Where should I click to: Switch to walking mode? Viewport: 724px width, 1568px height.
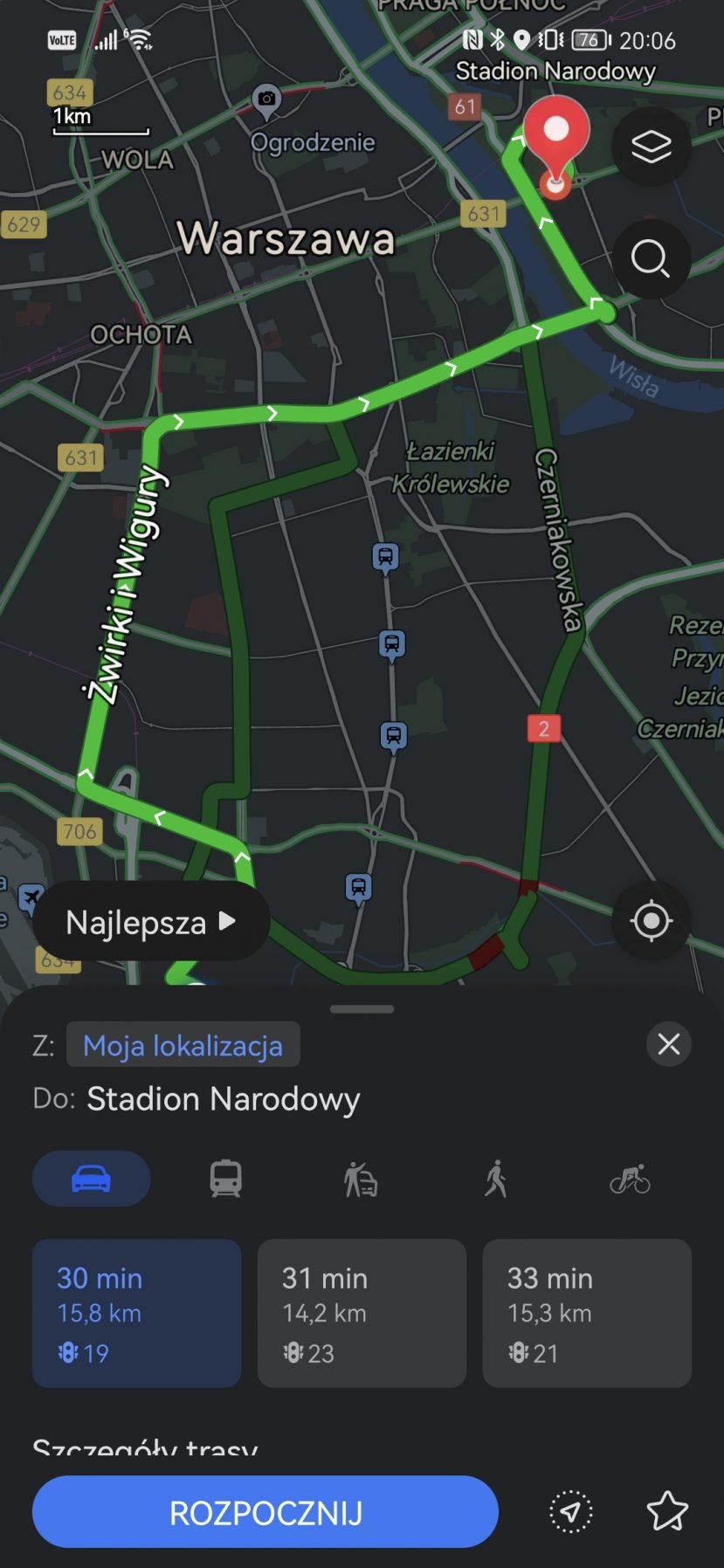point(495,1179)
